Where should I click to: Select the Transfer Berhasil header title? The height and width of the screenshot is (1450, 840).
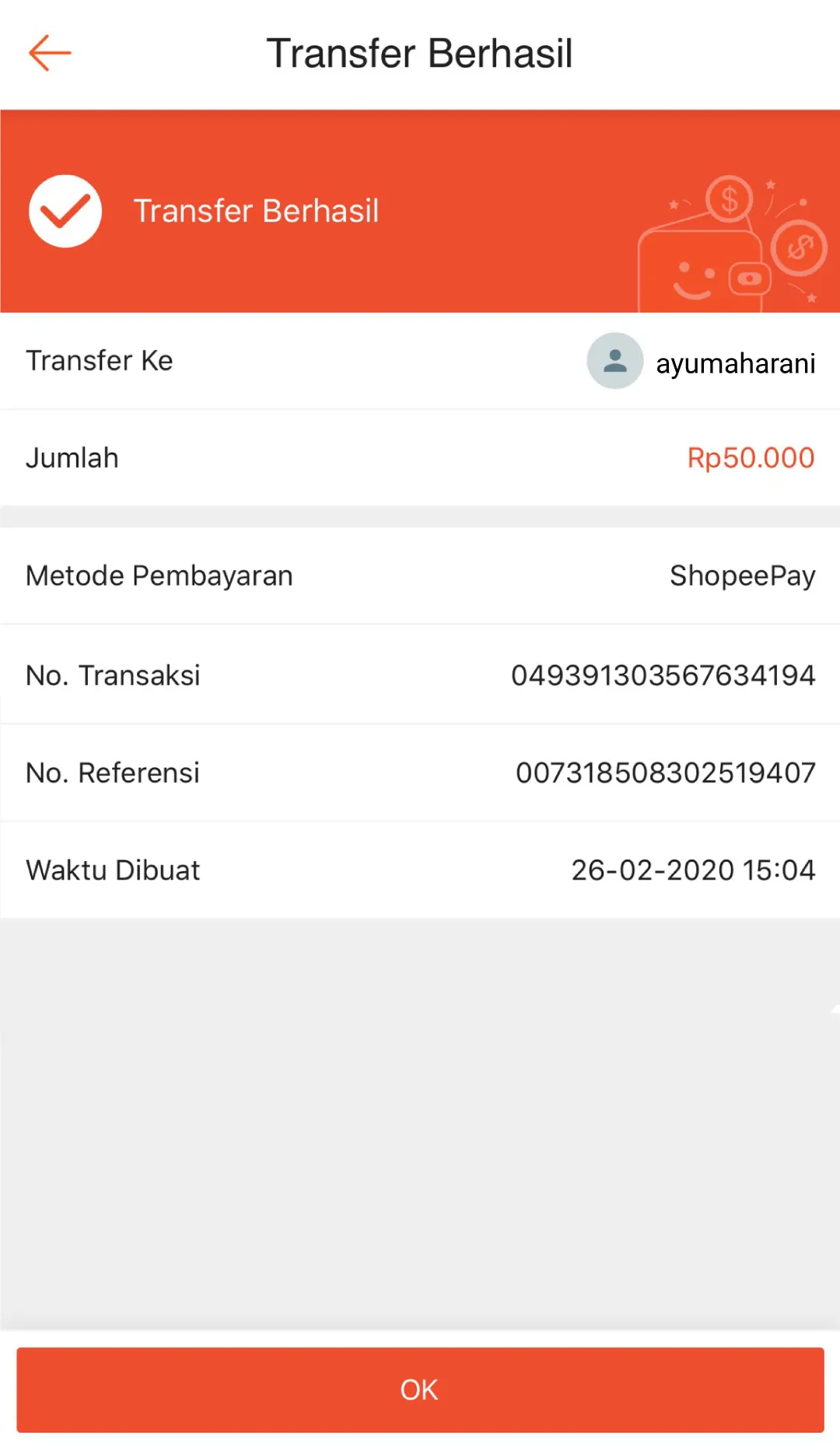pyautogui.click(x=420, y=53)
